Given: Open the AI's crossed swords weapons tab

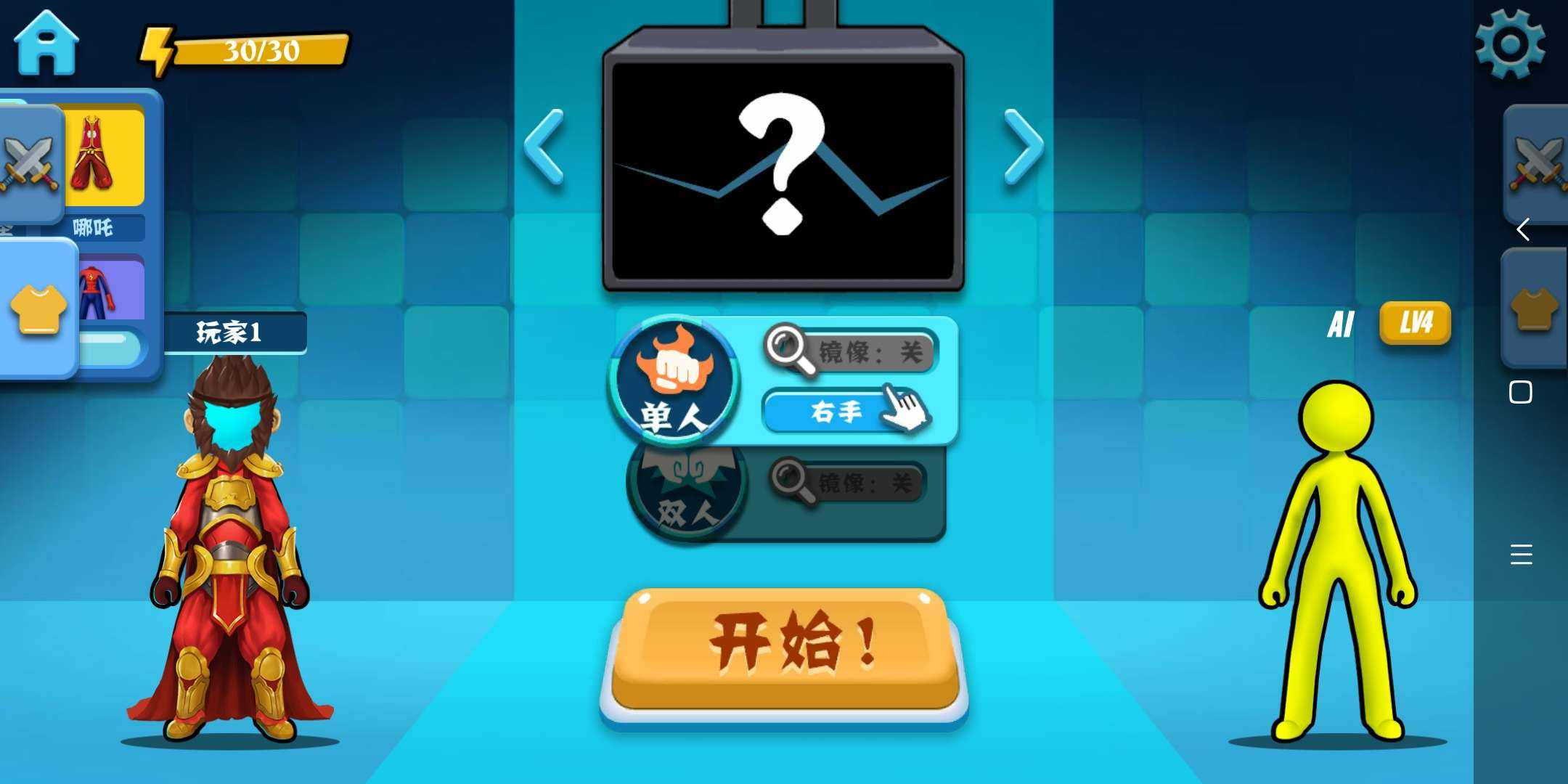Looking at the screenshot, I should tap(1538, 163).
